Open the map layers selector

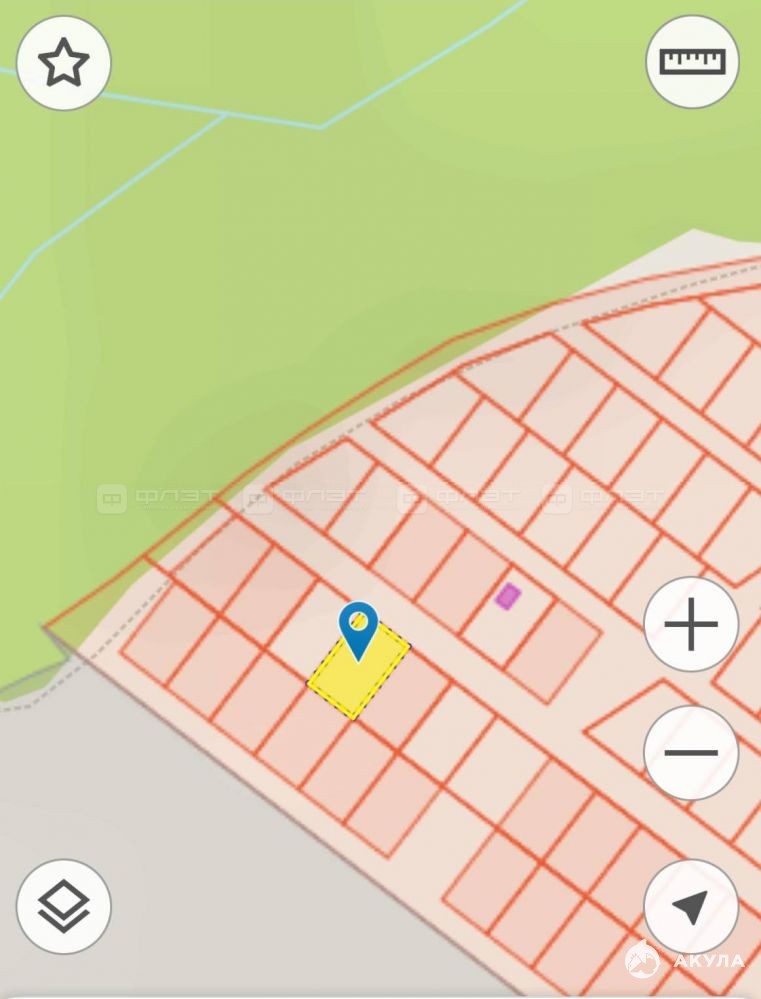(x=64, y=907)
